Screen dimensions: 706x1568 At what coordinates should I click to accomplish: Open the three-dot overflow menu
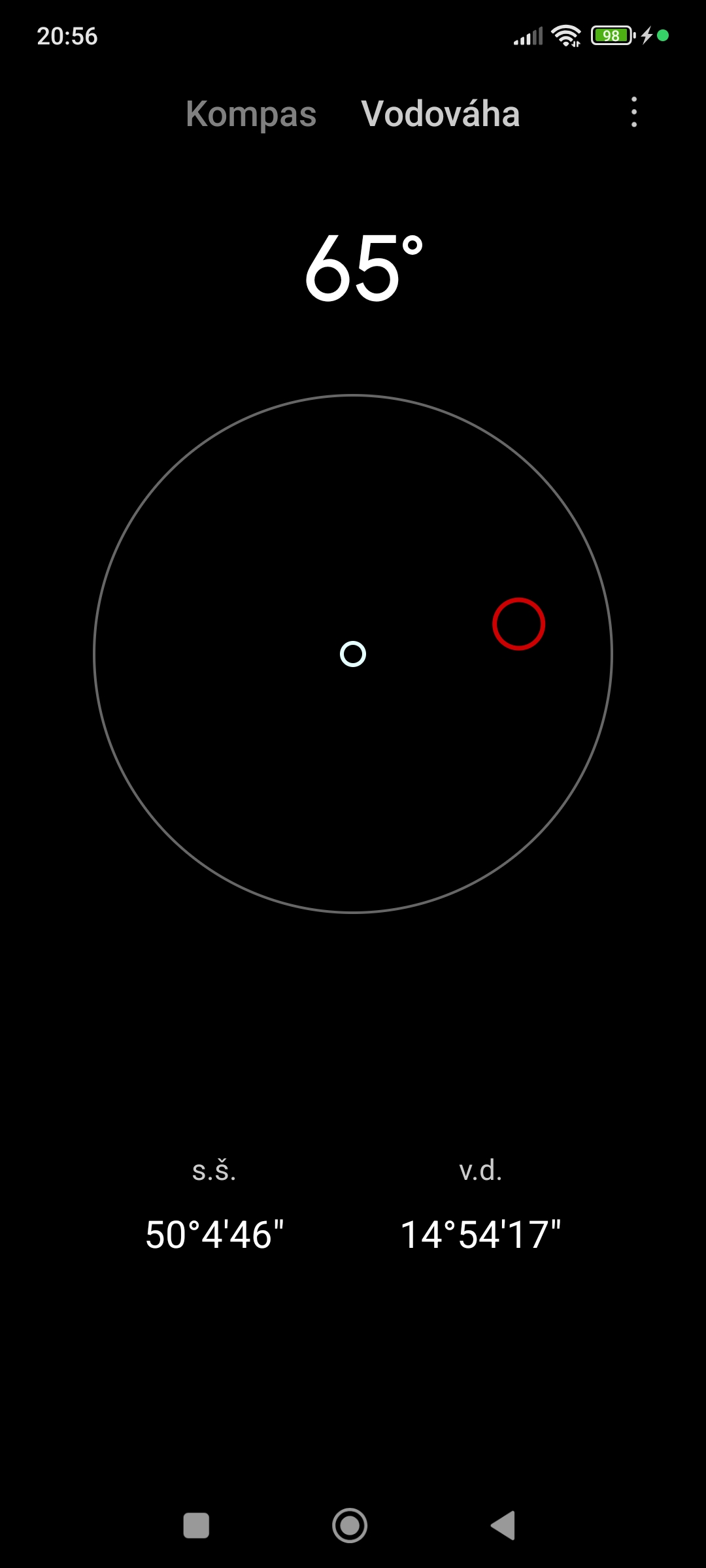click(x=633, y=112)
